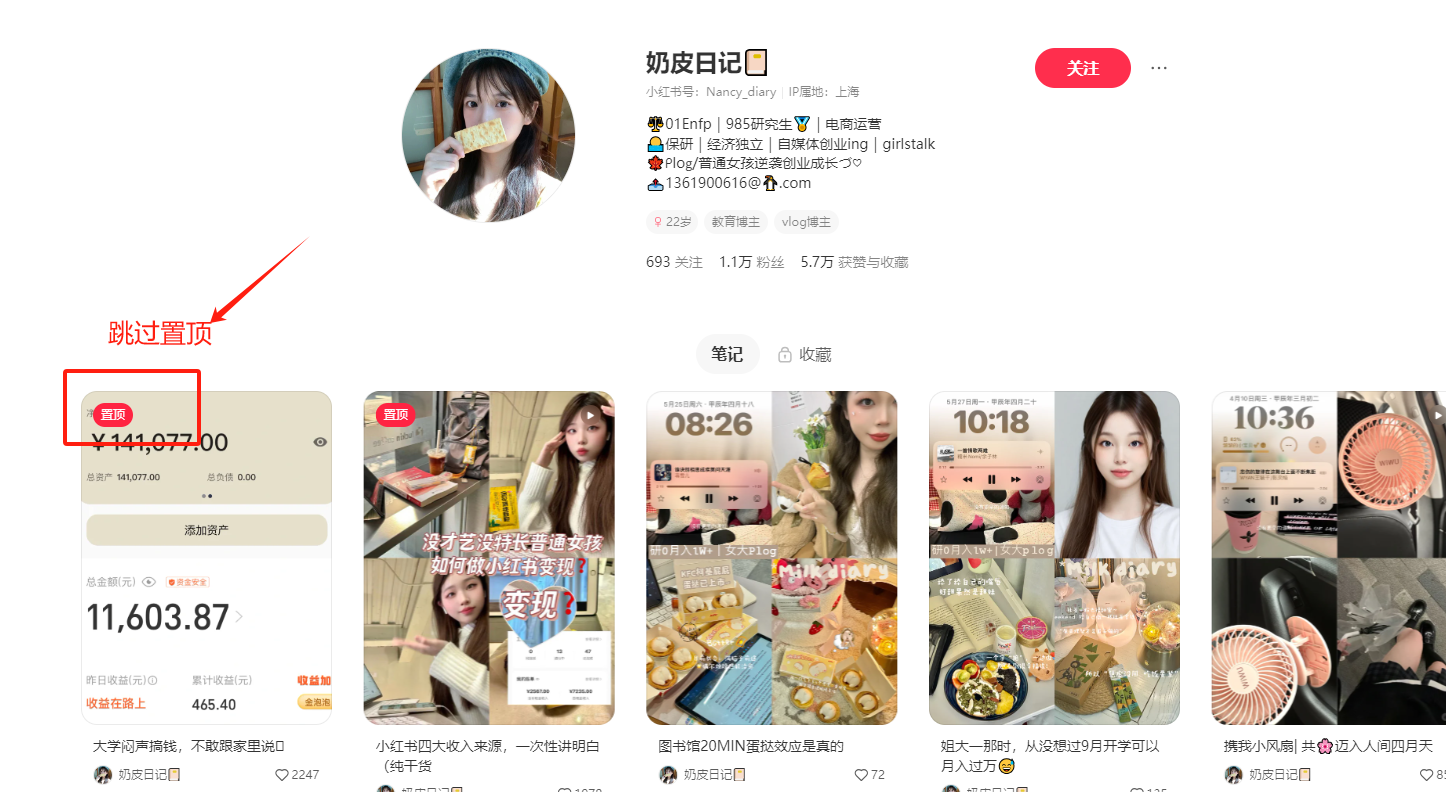Switch to the 笔记 tab
The image size is (1446, 792).
point(727,354)
